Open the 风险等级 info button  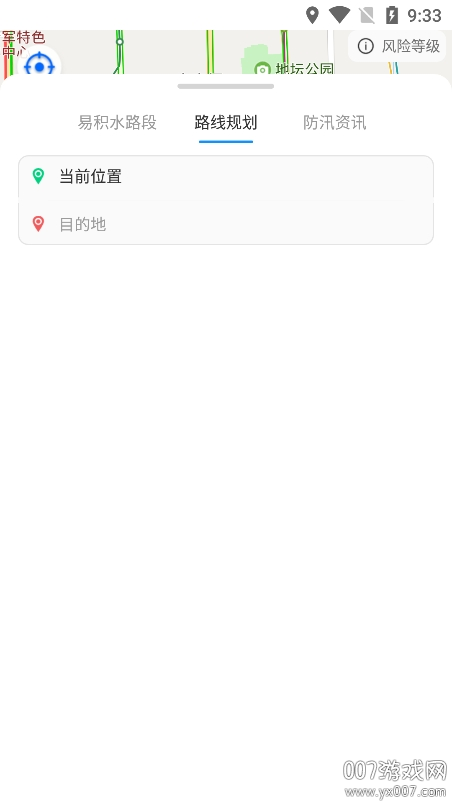397,47
